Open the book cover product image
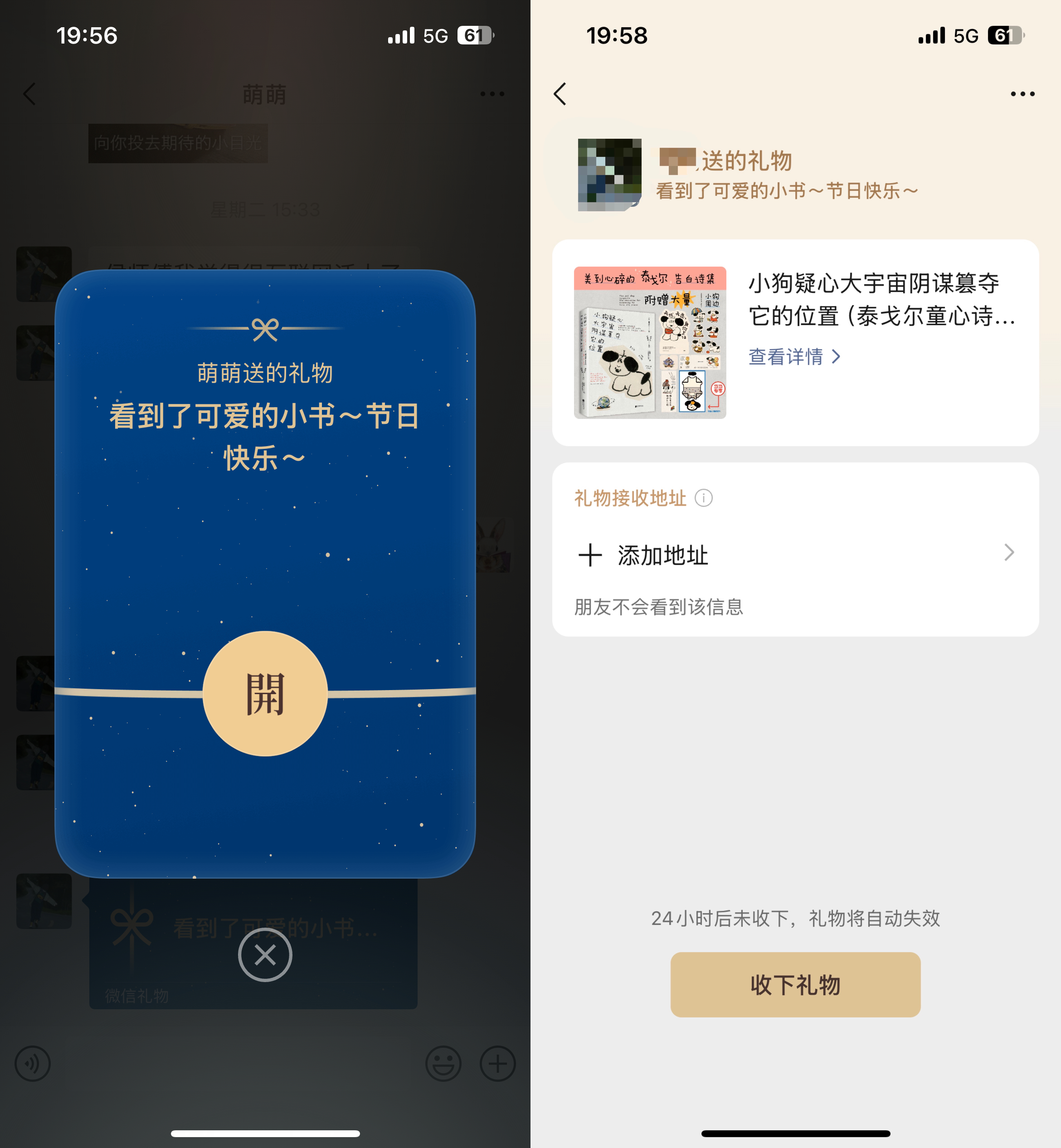 pyautogui.click(x=649, y=343)
